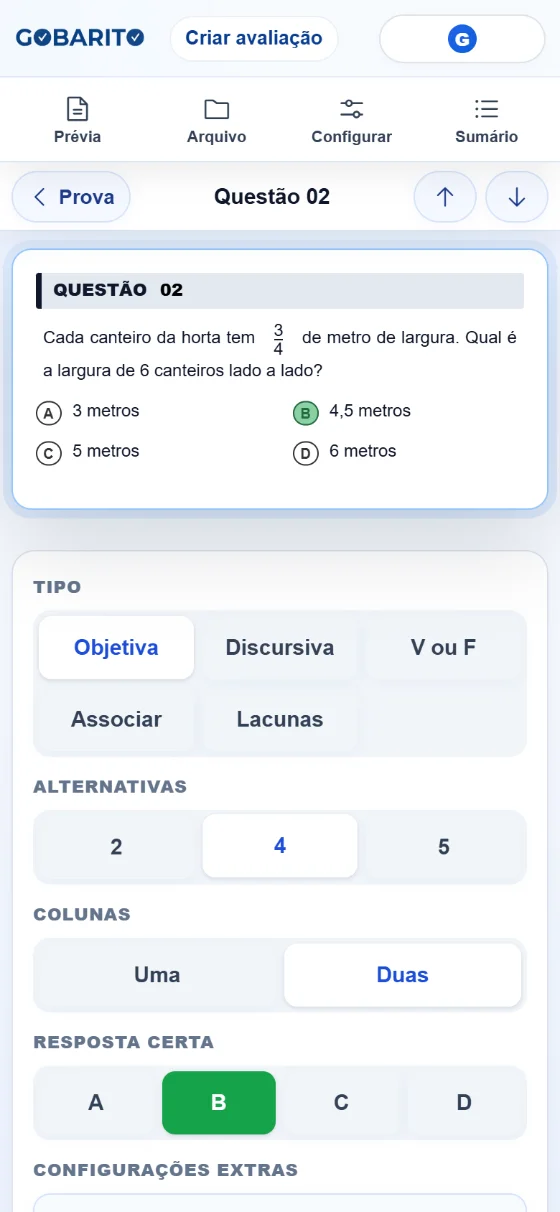Viewport: 560px width, 1212px height.
Task: Choose the Associar question type
Action: click(116, 719)
